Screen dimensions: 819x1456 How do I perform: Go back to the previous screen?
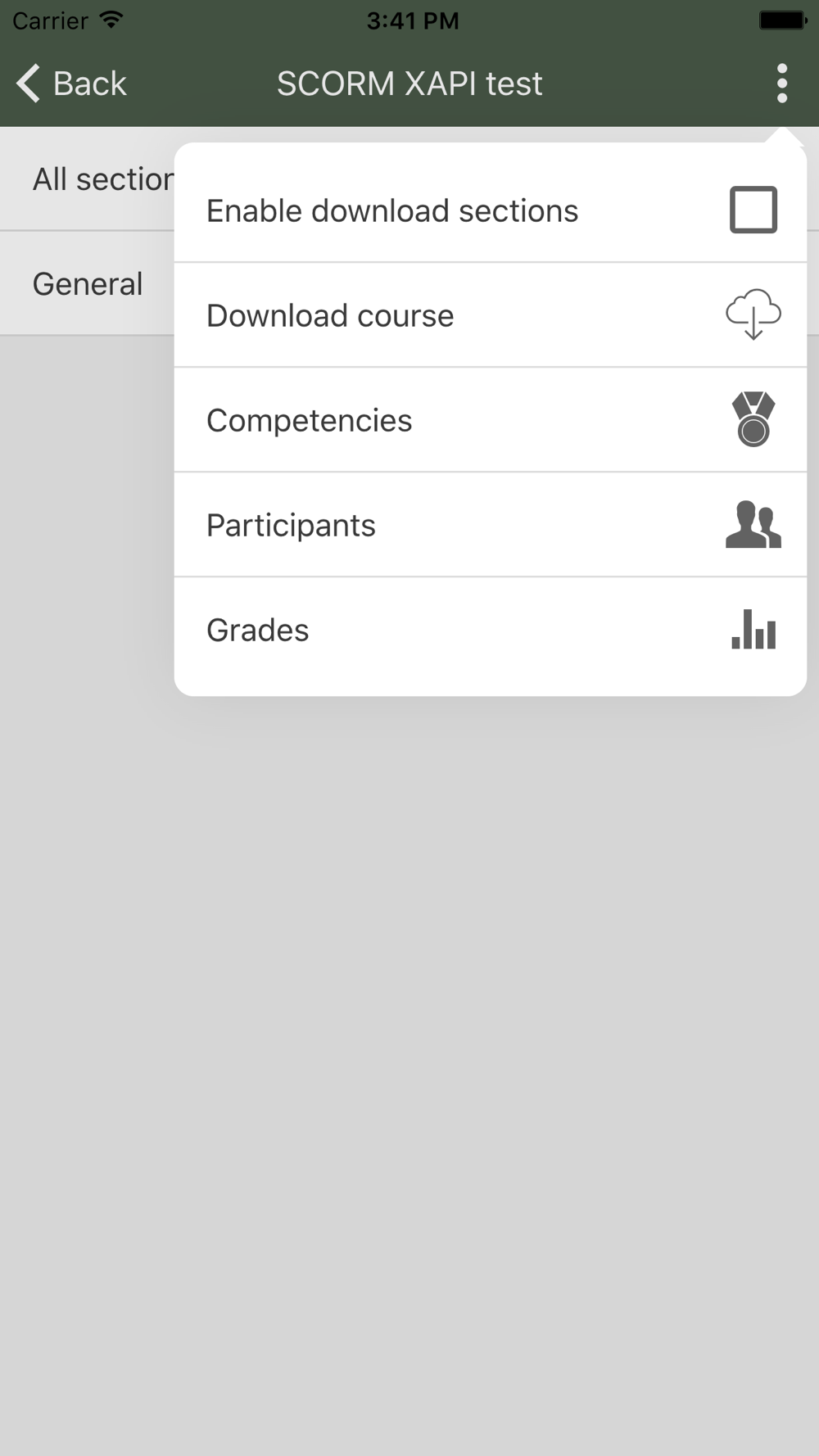click(x=72, y=84)
